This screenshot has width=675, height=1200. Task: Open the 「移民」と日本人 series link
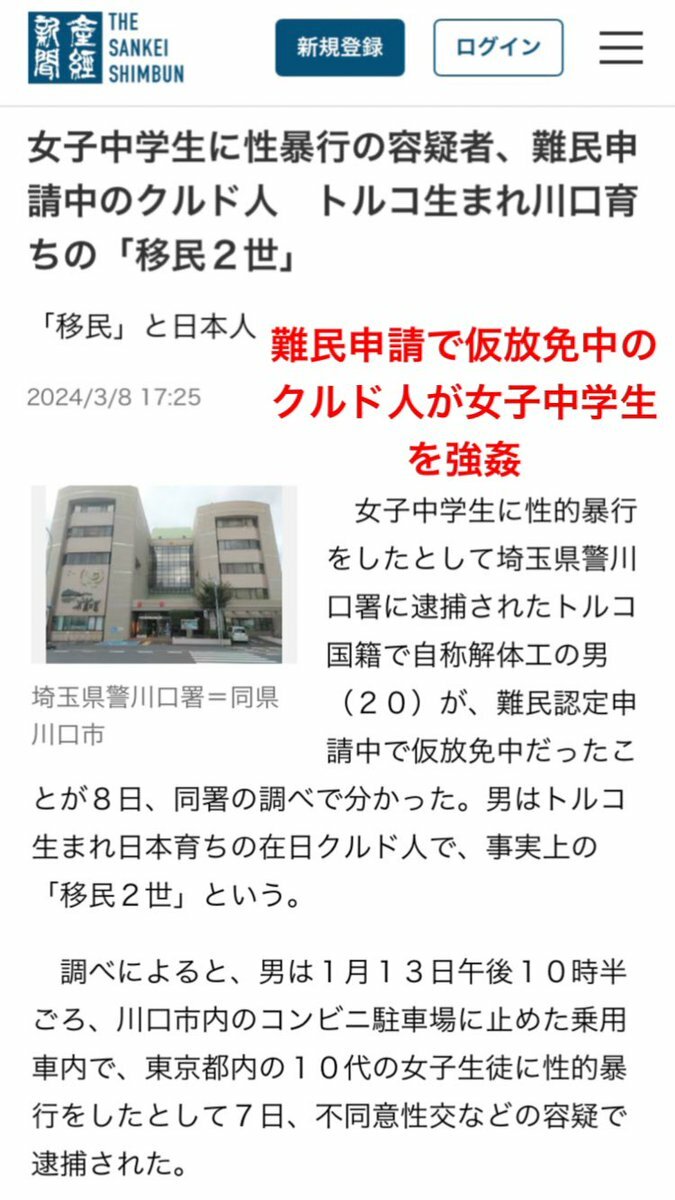coord(142,327)
